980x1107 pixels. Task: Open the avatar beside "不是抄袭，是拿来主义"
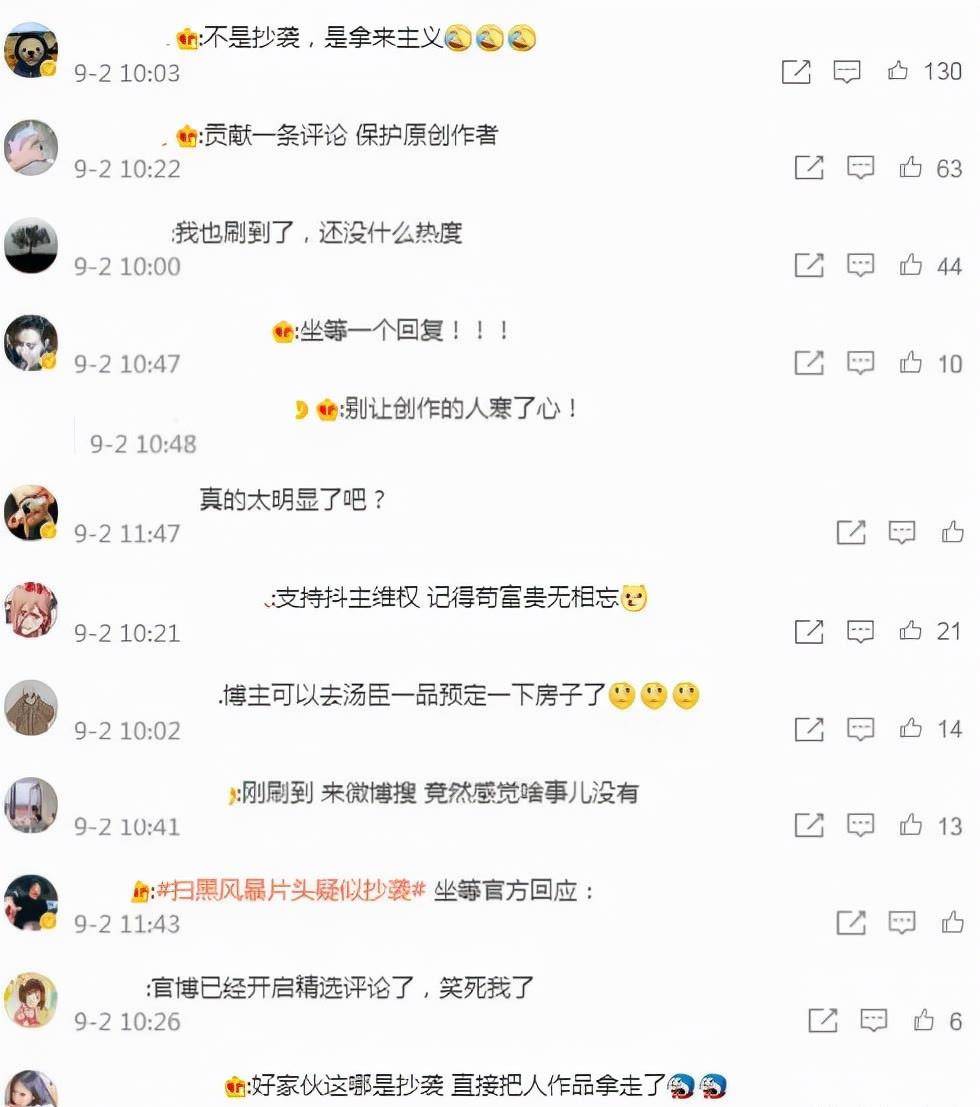click(31, 50)
